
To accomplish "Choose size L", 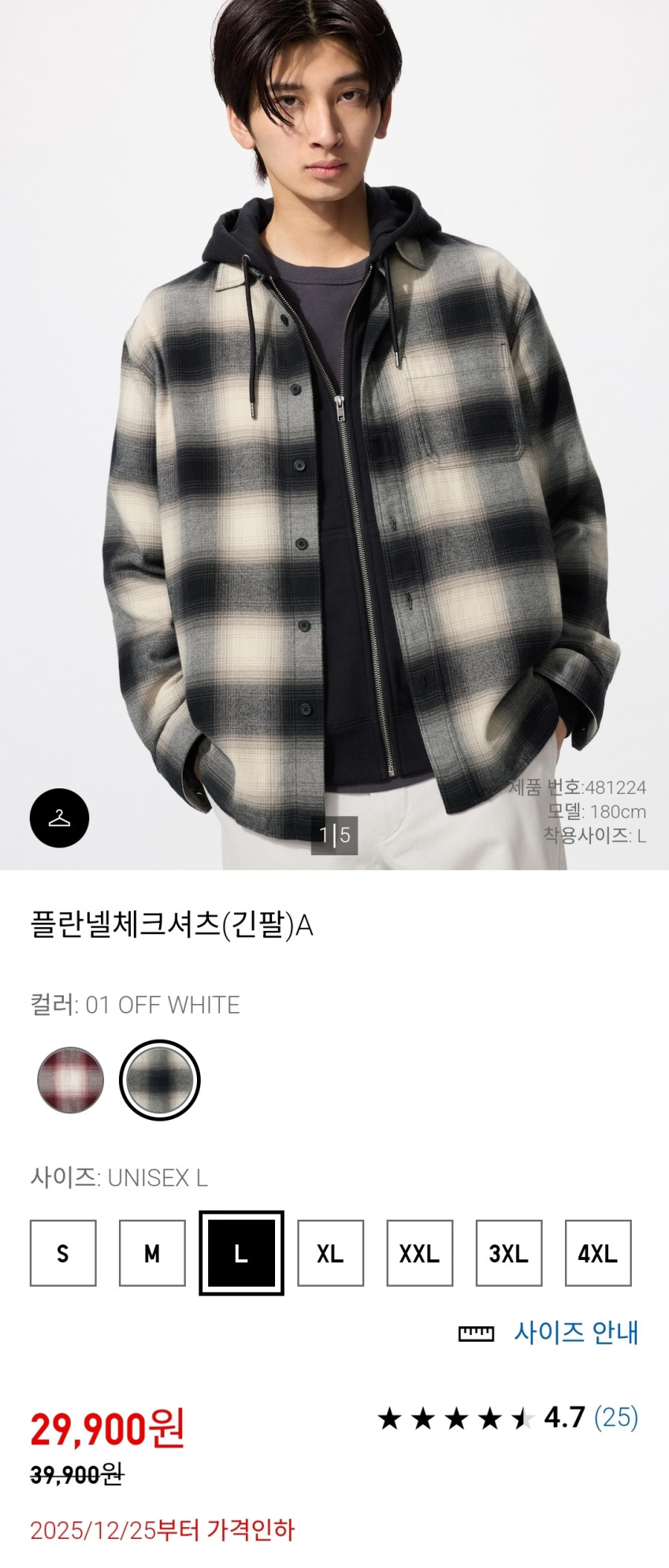I will [241, 1253].
